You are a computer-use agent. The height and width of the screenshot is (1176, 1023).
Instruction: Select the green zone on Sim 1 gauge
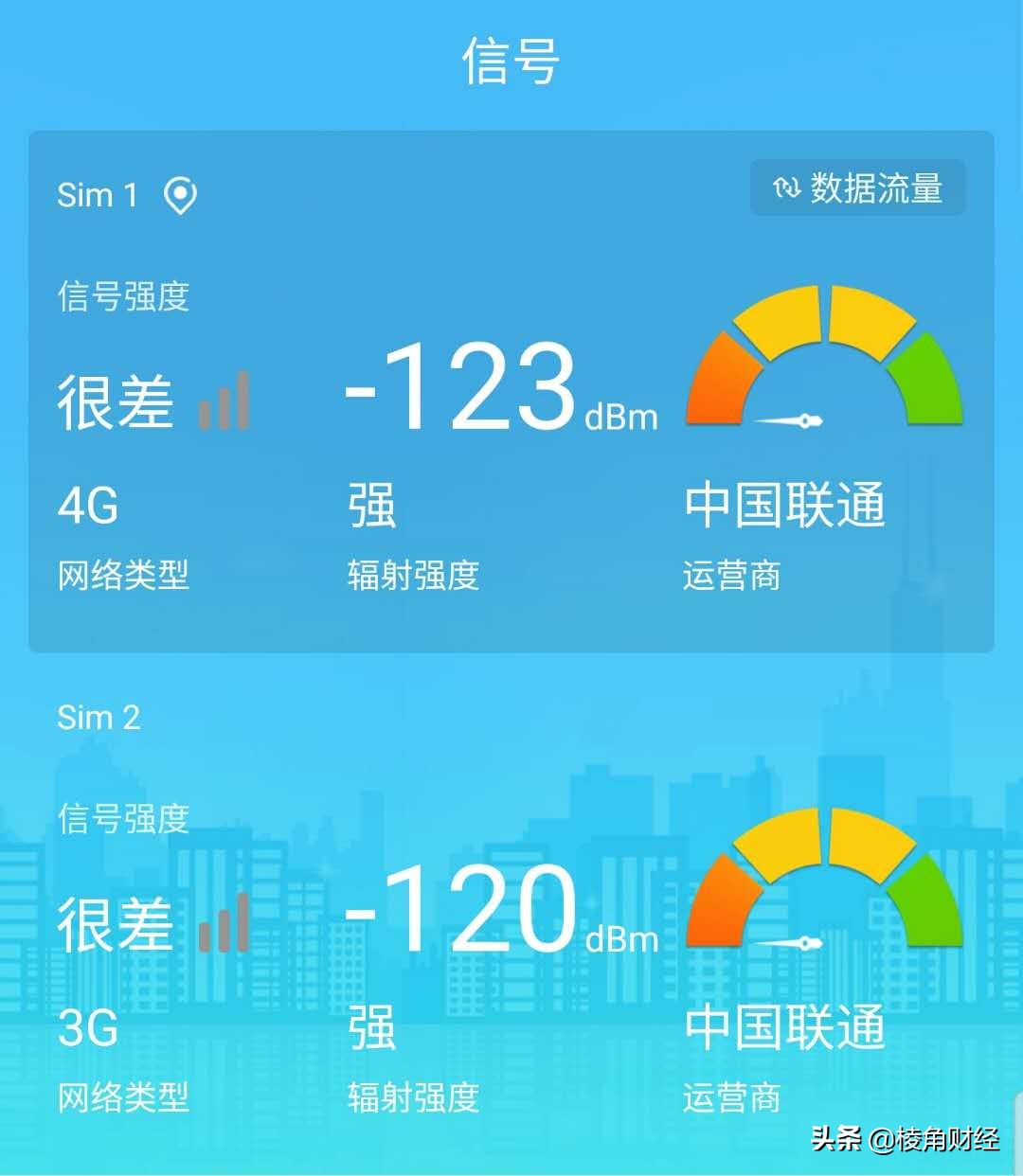924,379
